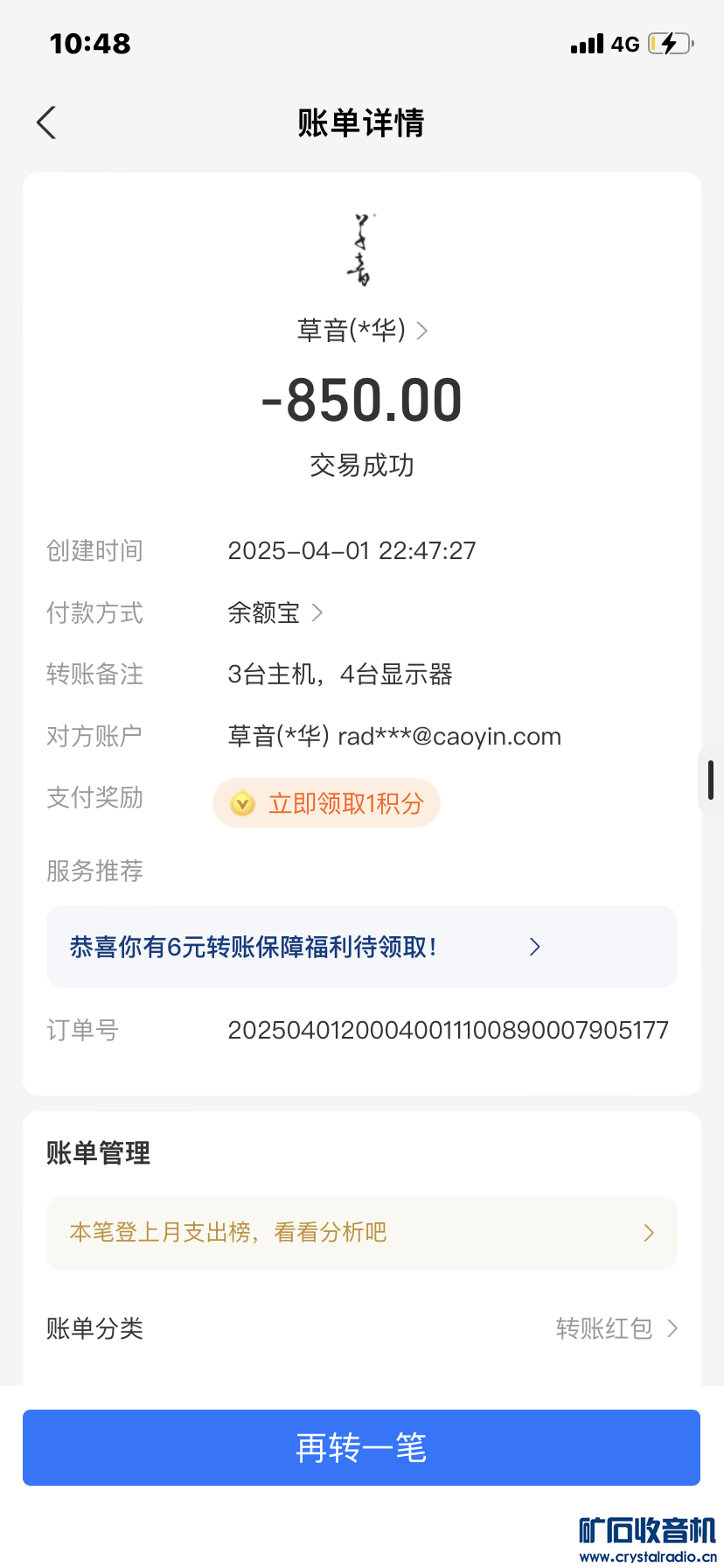Go back from the 账单详情 page
Image resolution: width=724 pixels, height=1568 pixels.
pyautogui.click(x=47, y=122)
